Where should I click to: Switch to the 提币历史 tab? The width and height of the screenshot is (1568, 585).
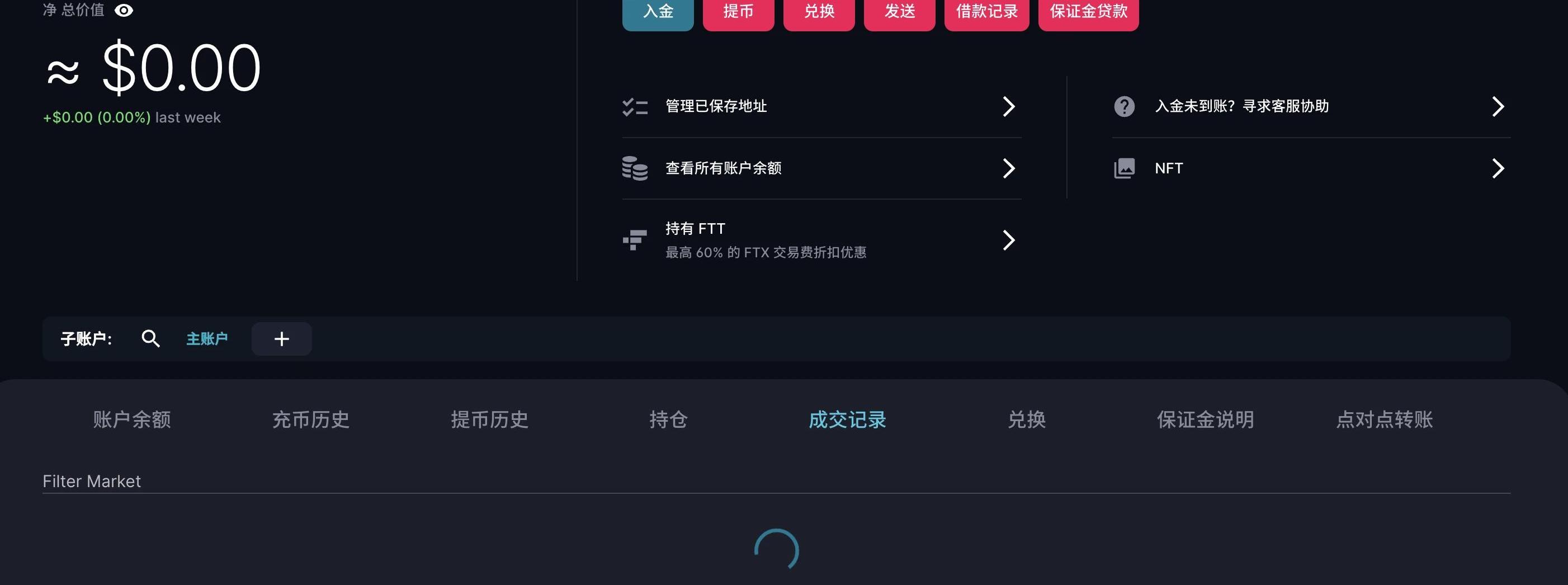(x=489, y=419)
